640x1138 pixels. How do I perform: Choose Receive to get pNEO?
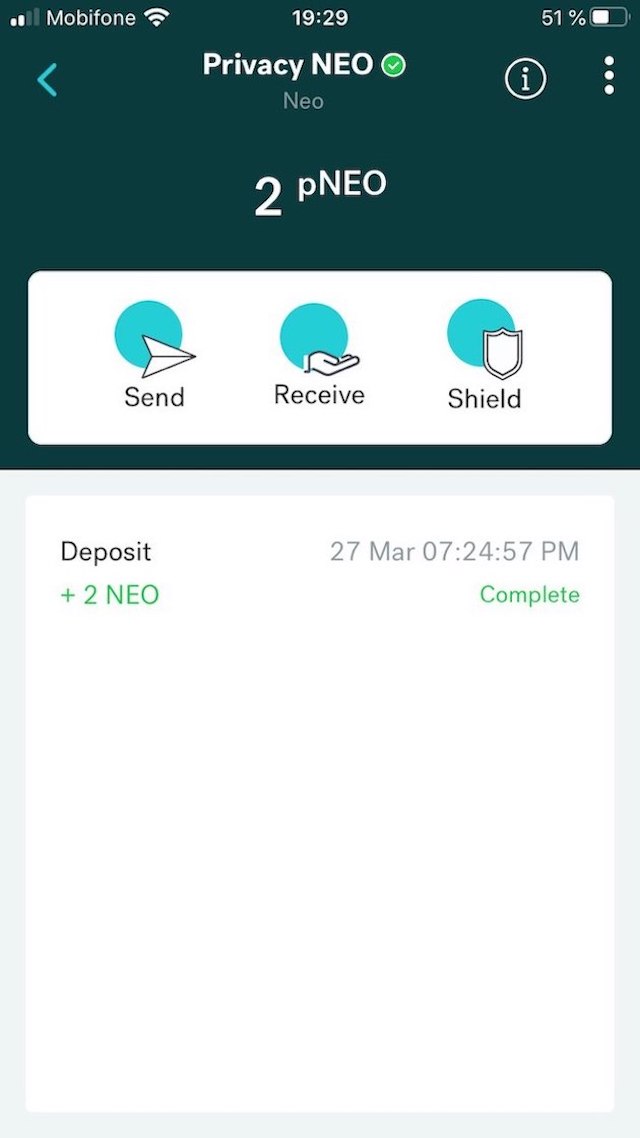(319, 355)
